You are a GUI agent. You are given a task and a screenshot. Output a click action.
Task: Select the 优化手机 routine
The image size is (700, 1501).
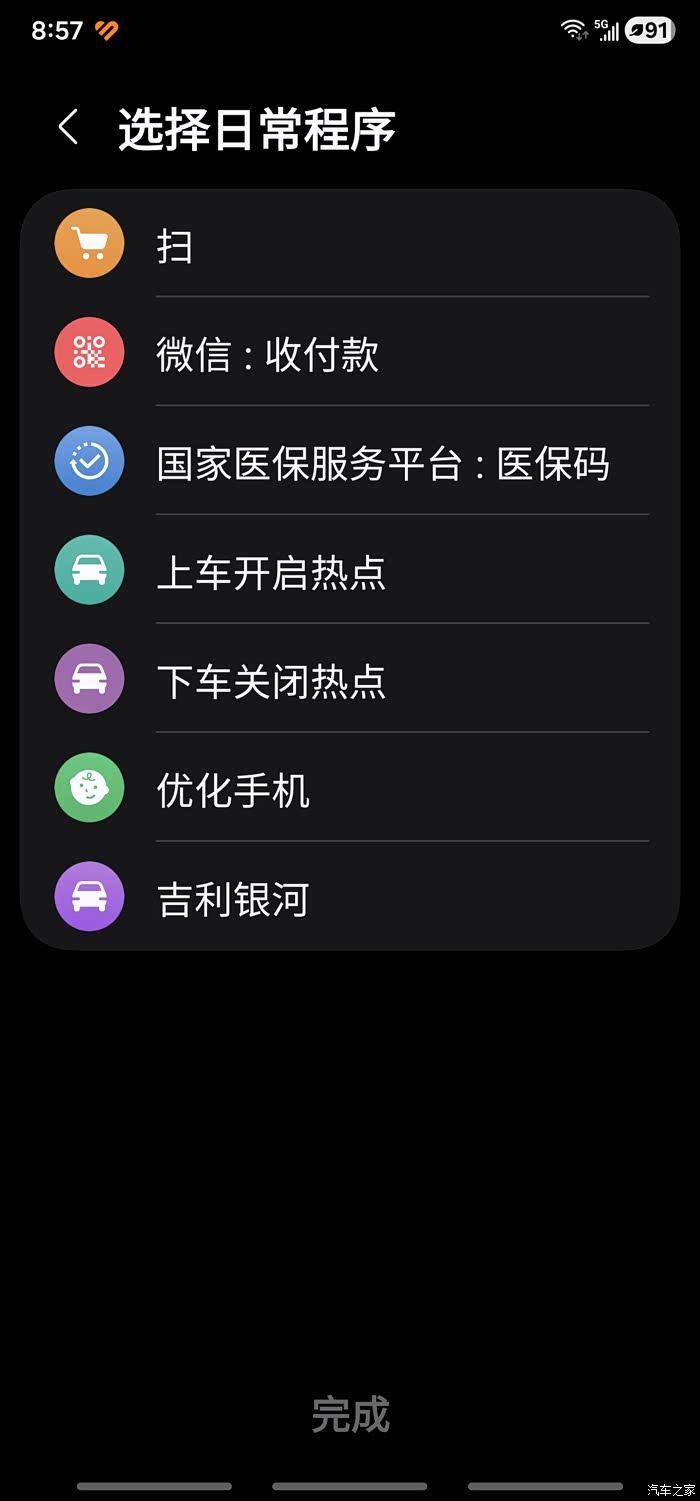pos(350,789)
